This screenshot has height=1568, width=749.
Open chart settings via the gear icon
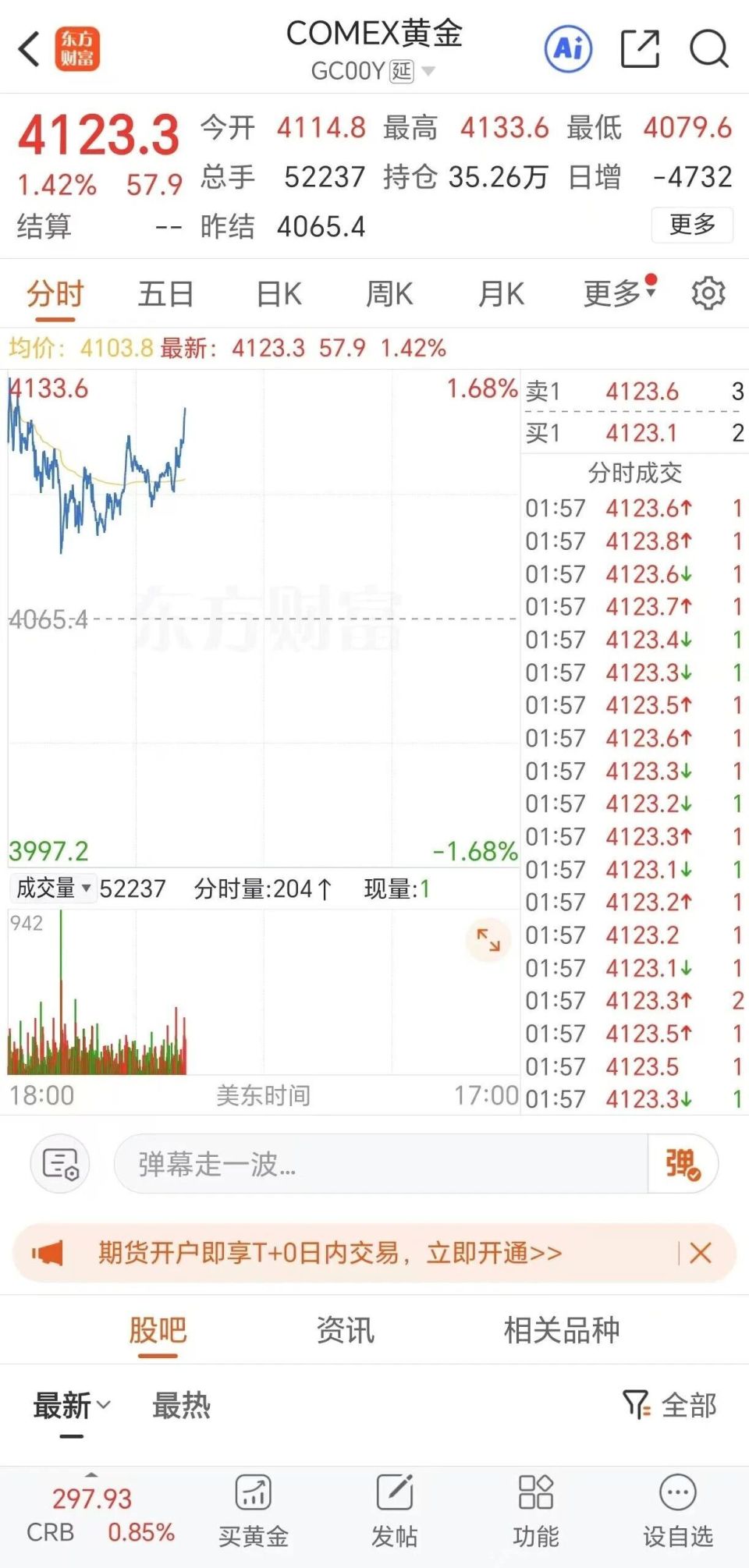click(708, 293)
